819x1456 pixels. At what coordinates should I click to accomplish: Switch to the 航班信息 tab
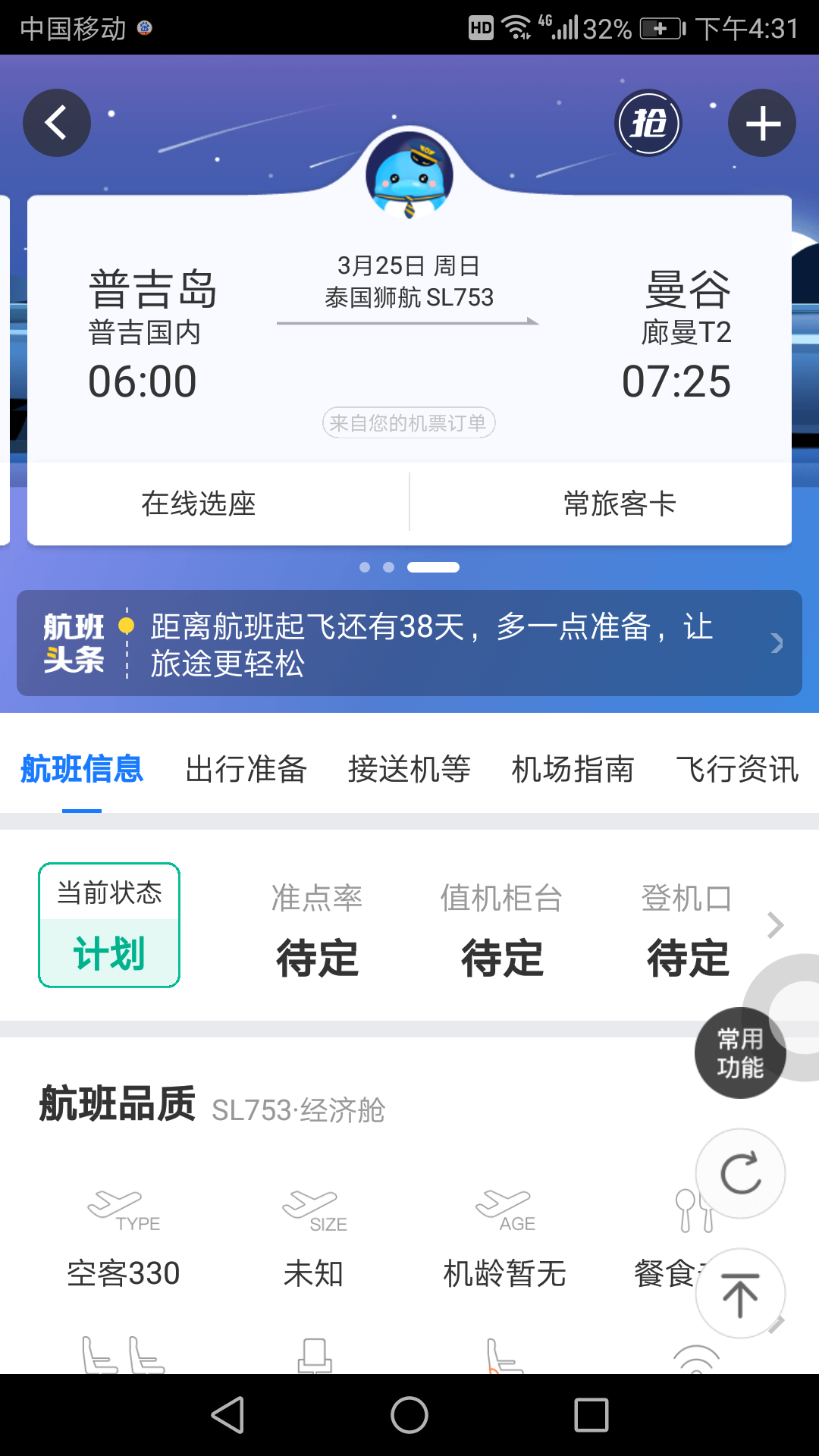(x=82, y=769)
